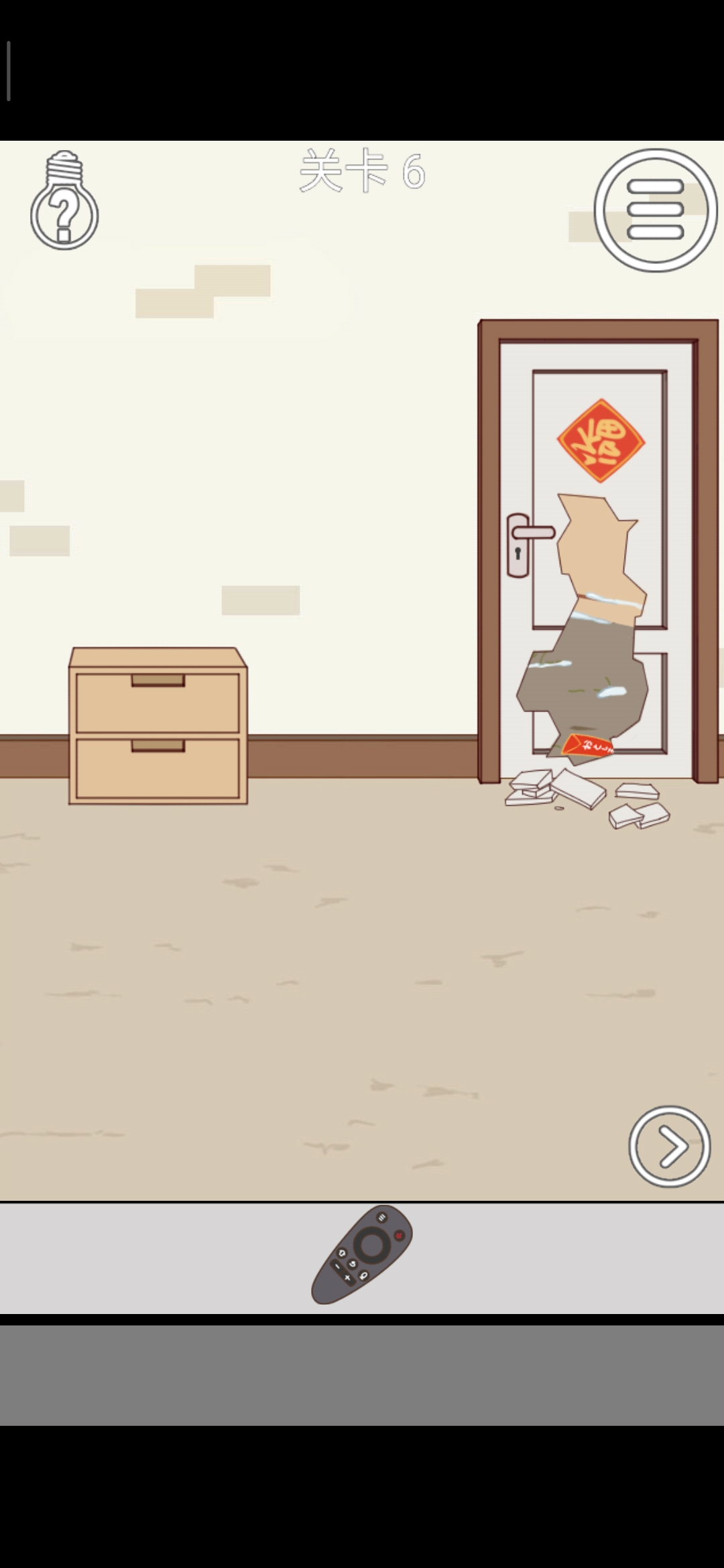Viewport: 724px width, 1568px height.
Task: Pick up the red envelope by the door
Action: [x=589, y=746]
